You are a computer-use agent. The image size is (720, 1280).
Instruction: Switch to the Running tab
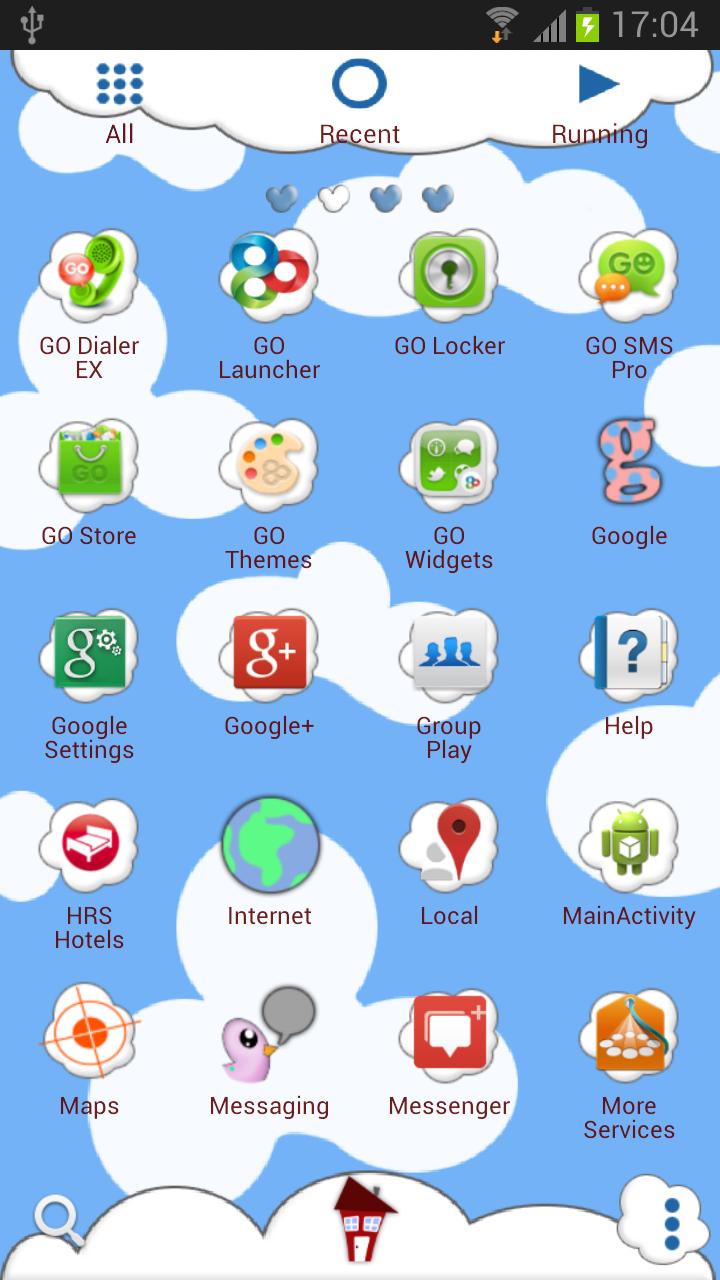coord(599,95)
